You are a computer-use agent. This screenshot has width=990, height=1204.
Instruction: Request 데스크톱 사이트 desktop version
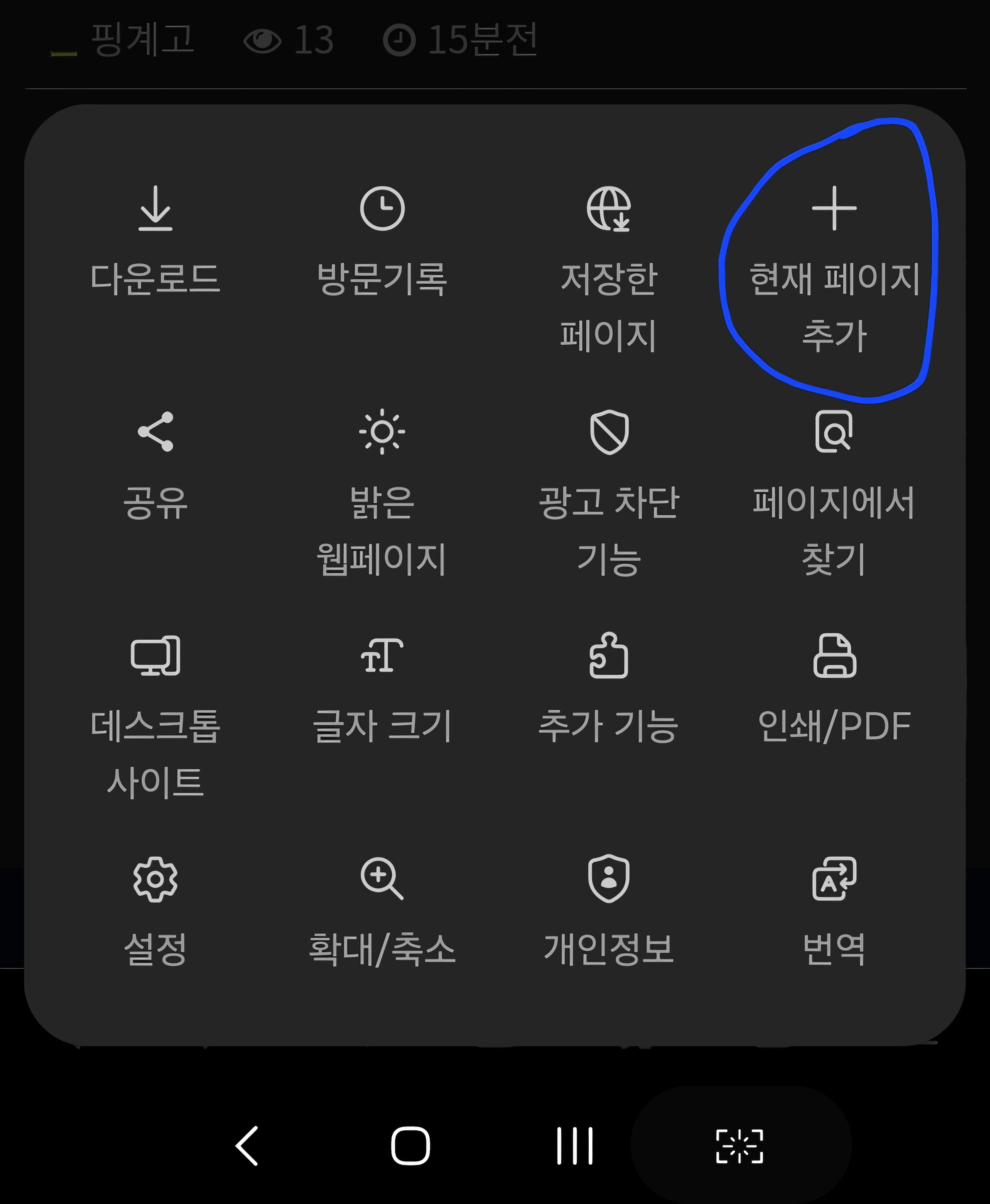[x=155, y=707]
